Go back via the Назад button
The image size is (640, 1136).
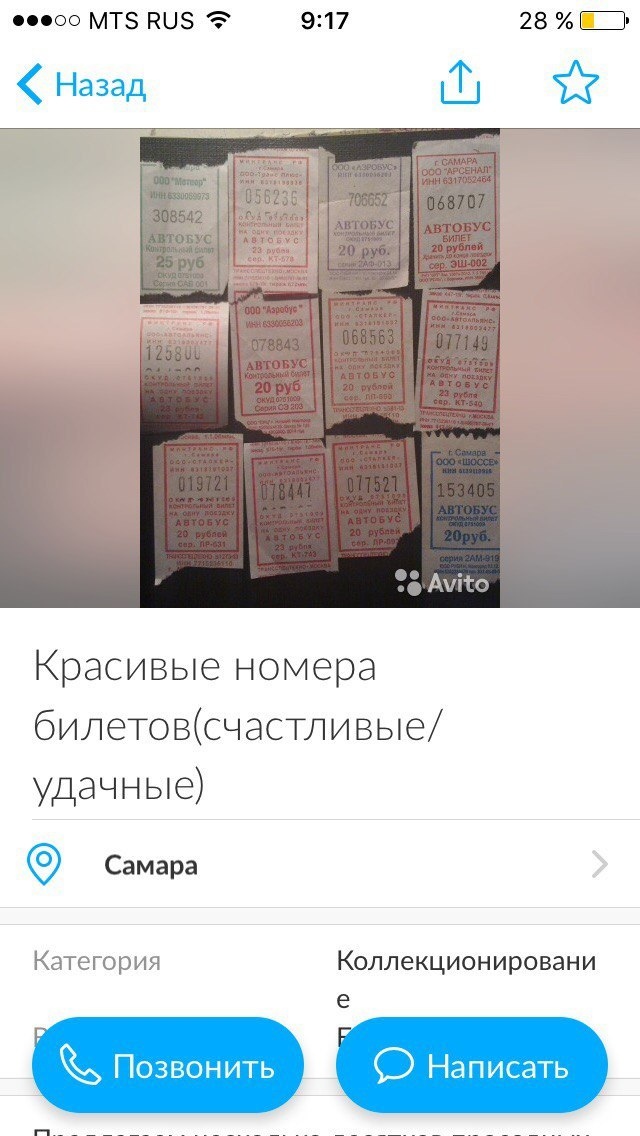(x=82, y=85)
